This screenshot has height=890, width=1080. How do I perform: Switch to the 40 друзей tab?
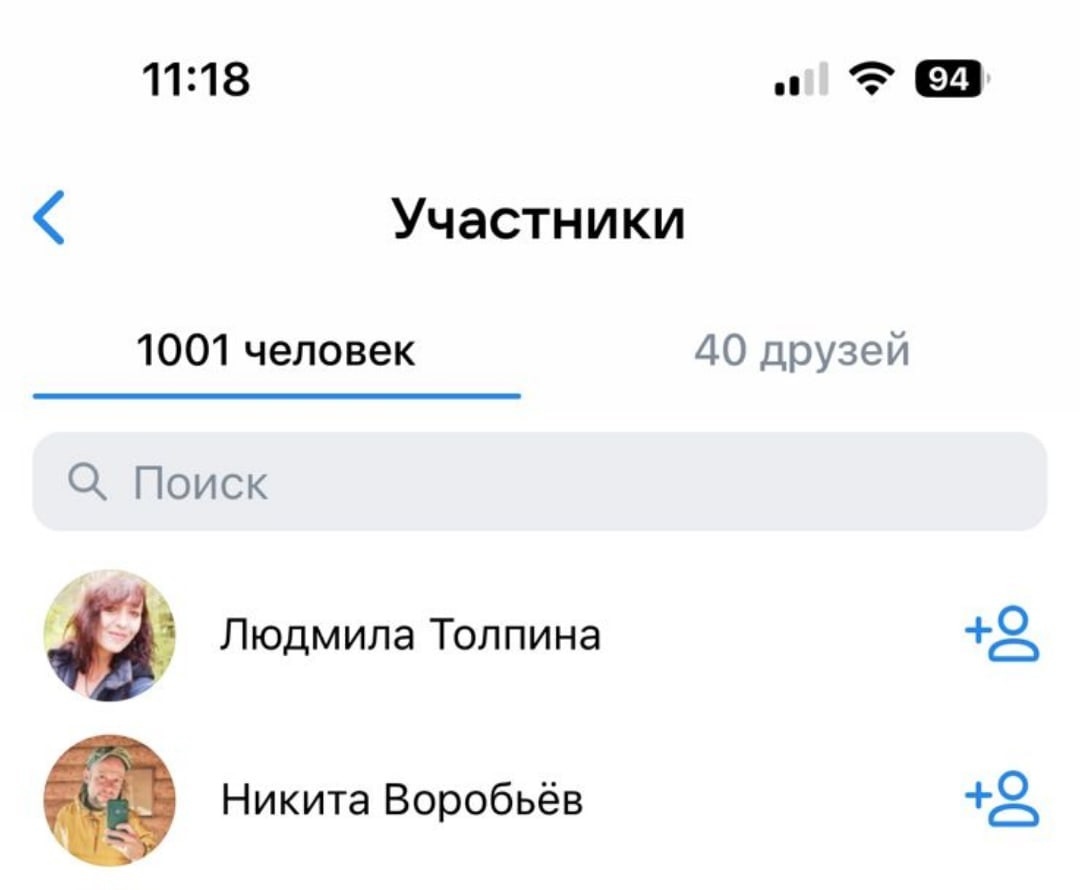(801, 352)
